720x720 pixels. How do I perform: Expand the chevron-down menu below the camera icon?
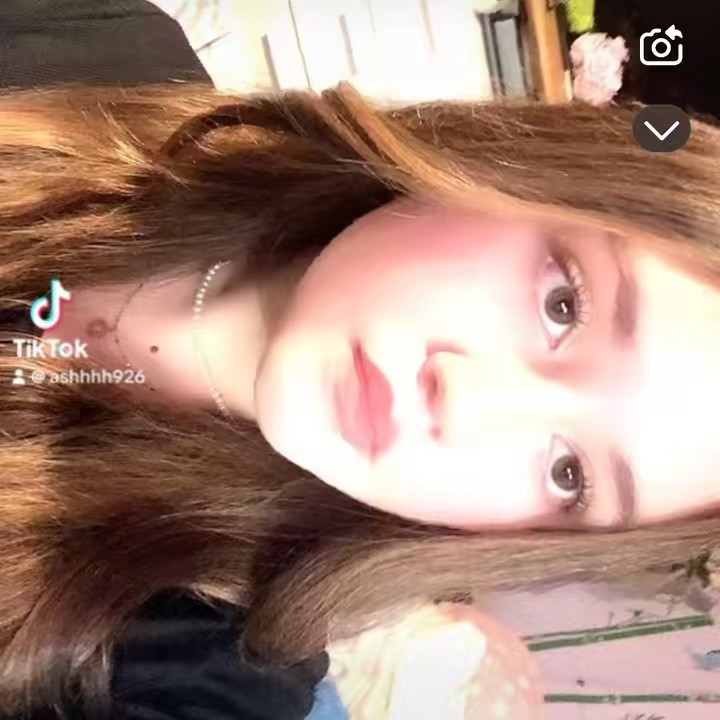(661, 129)
